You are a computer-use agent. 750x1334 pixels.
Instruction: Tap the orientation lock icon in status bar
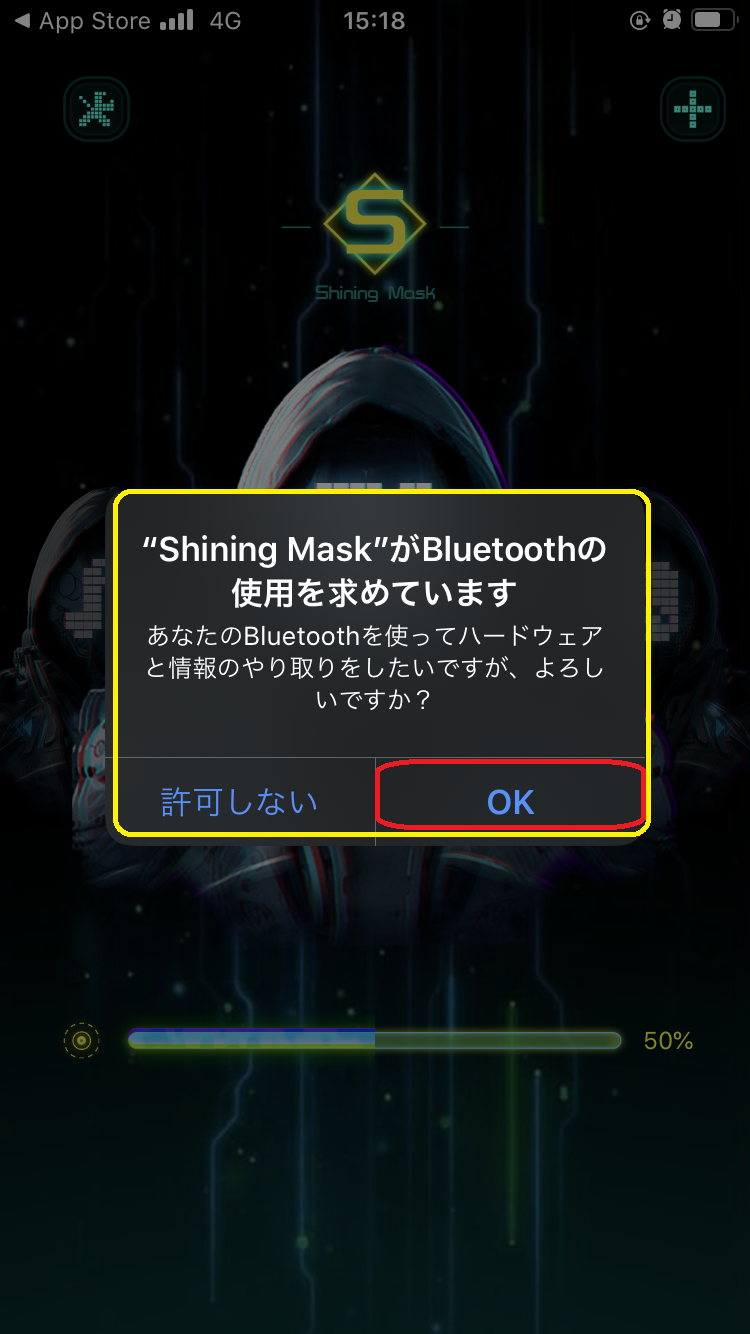tap(640, 20)
